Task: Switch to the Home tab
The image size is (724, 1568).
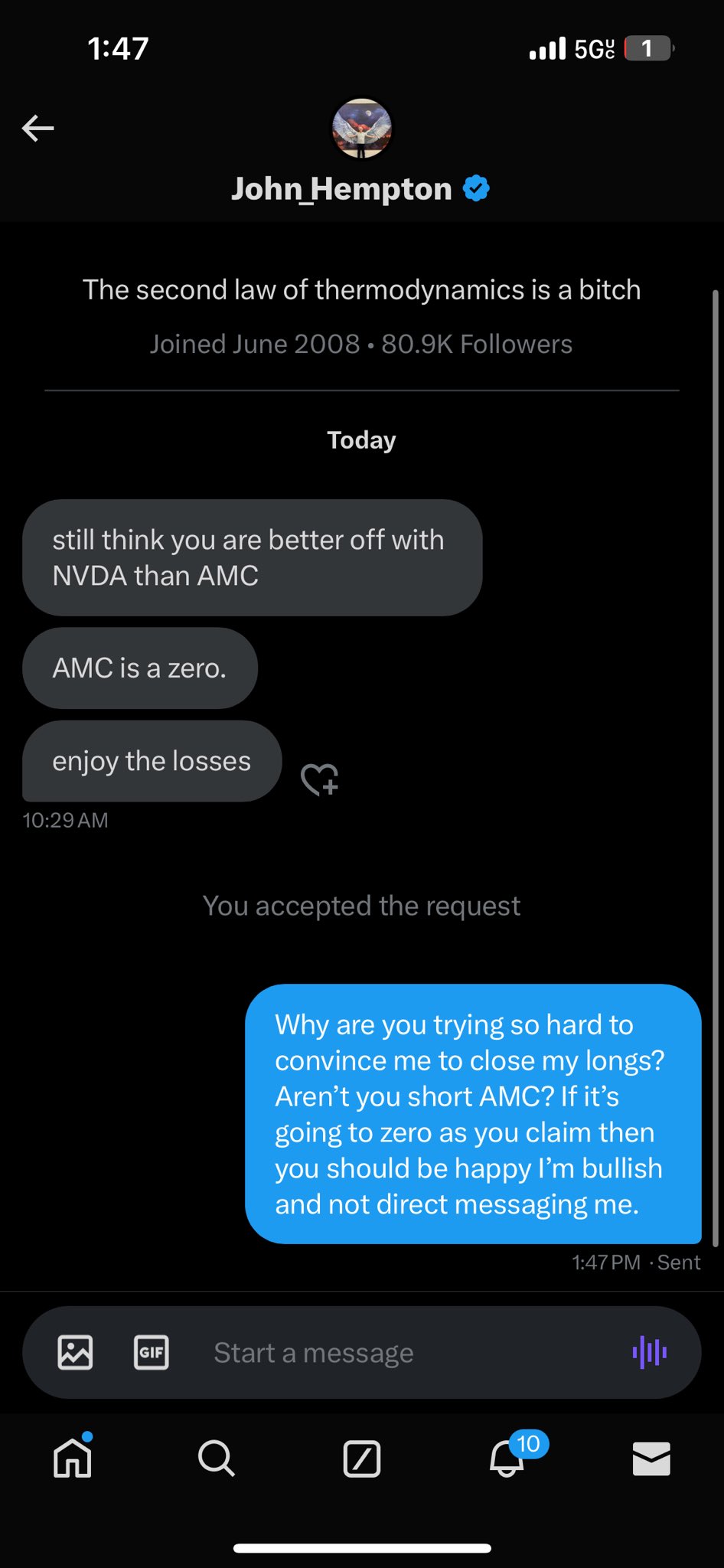Action: click(x=73, y=1458)
